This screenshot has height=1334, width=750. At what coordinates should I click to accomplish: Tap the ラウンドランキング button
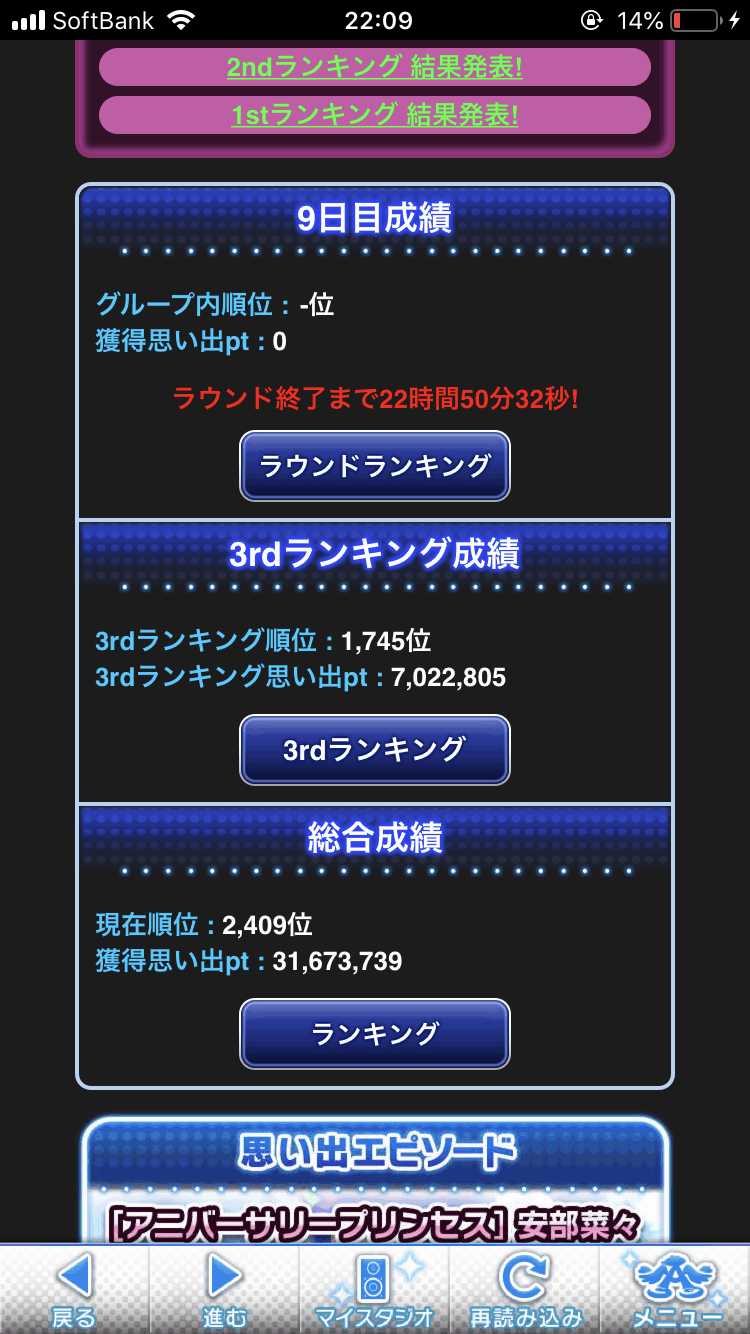[x=375, y=466]
